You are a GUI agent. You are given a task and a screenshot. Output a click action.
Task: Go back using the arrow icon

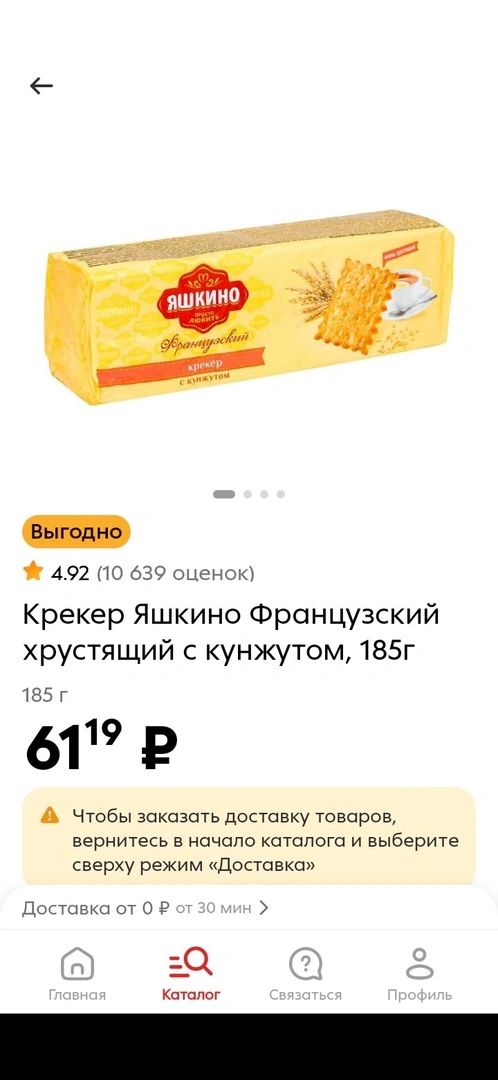tap(41, 85)
